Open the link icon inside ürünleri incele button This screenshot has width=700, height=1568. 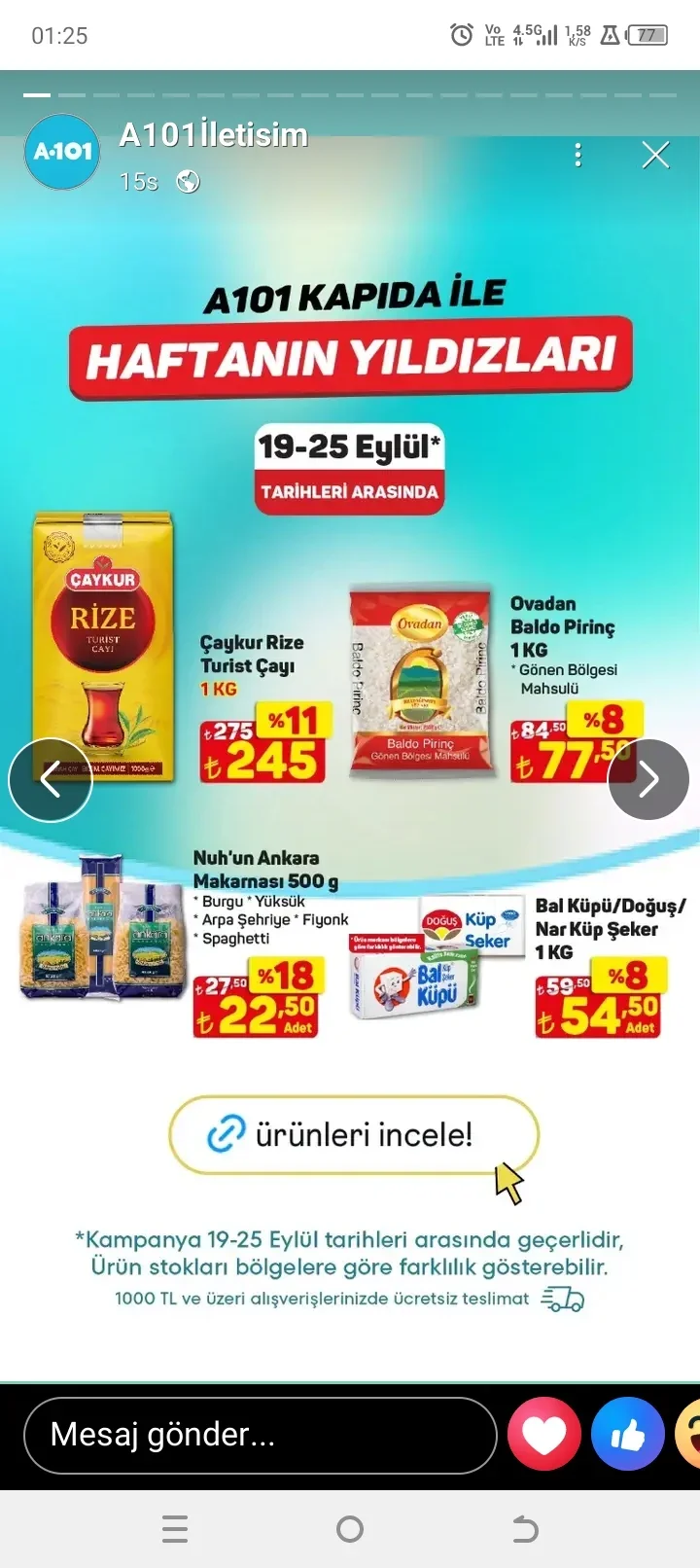(x=226, y=1134)
